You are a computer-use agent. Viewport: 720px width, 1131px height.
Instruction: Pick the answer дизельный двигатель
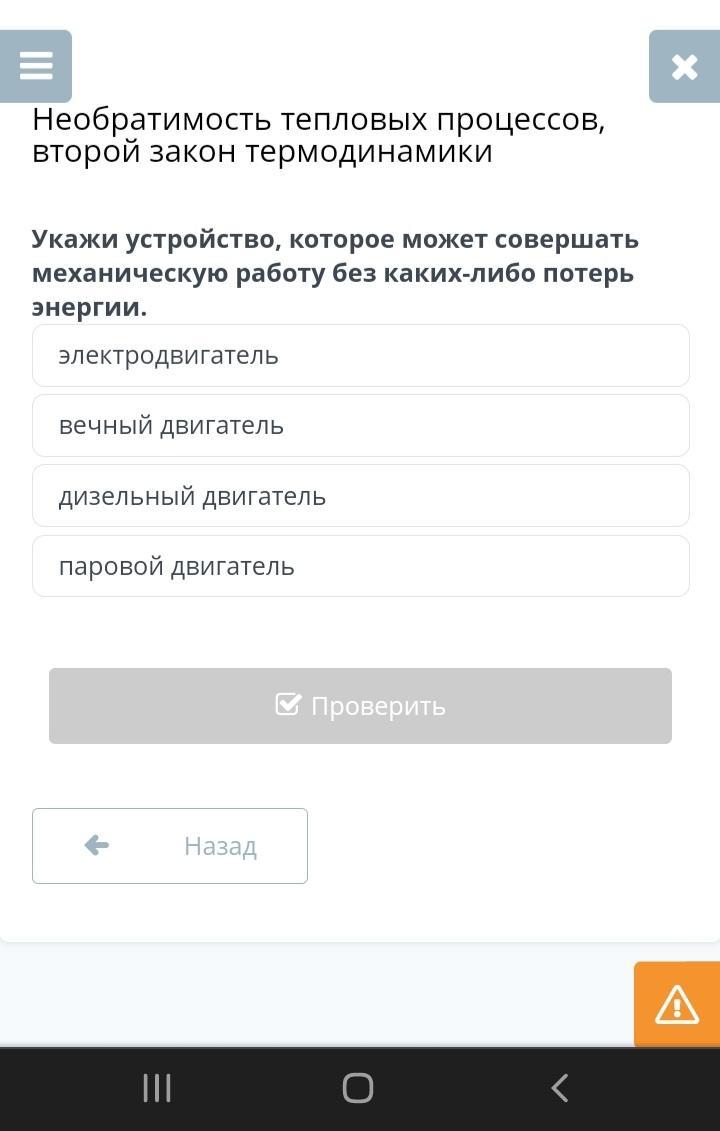(x=361, y=496)
